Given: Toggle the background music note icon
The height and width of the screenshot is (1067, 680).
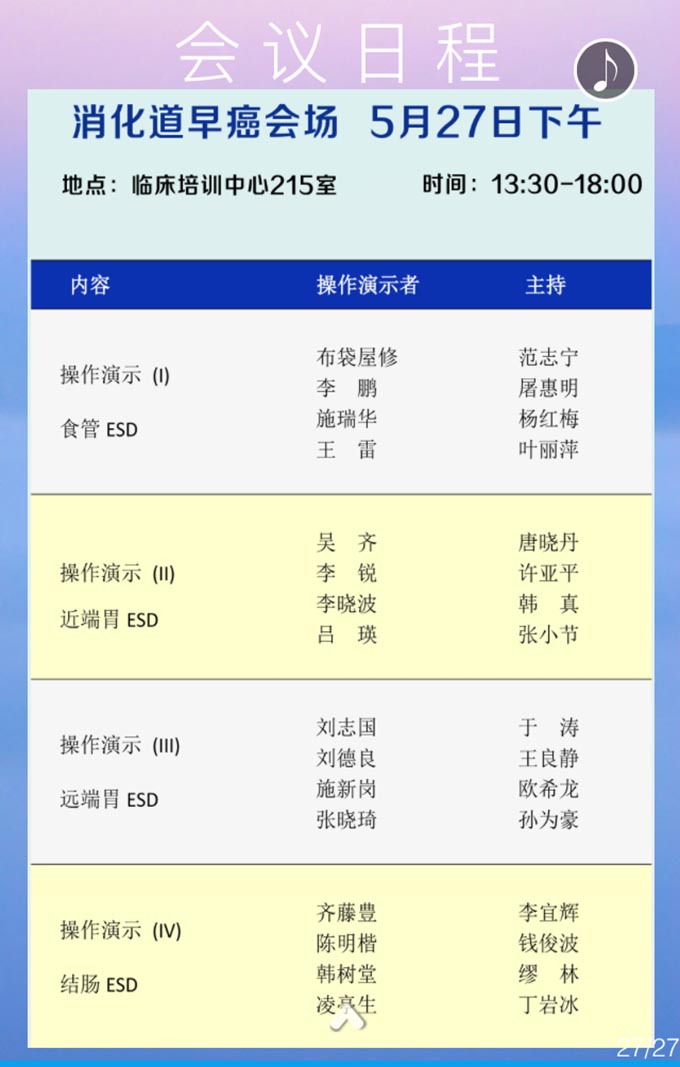Looking at the screenshot, I should (606, 68).
